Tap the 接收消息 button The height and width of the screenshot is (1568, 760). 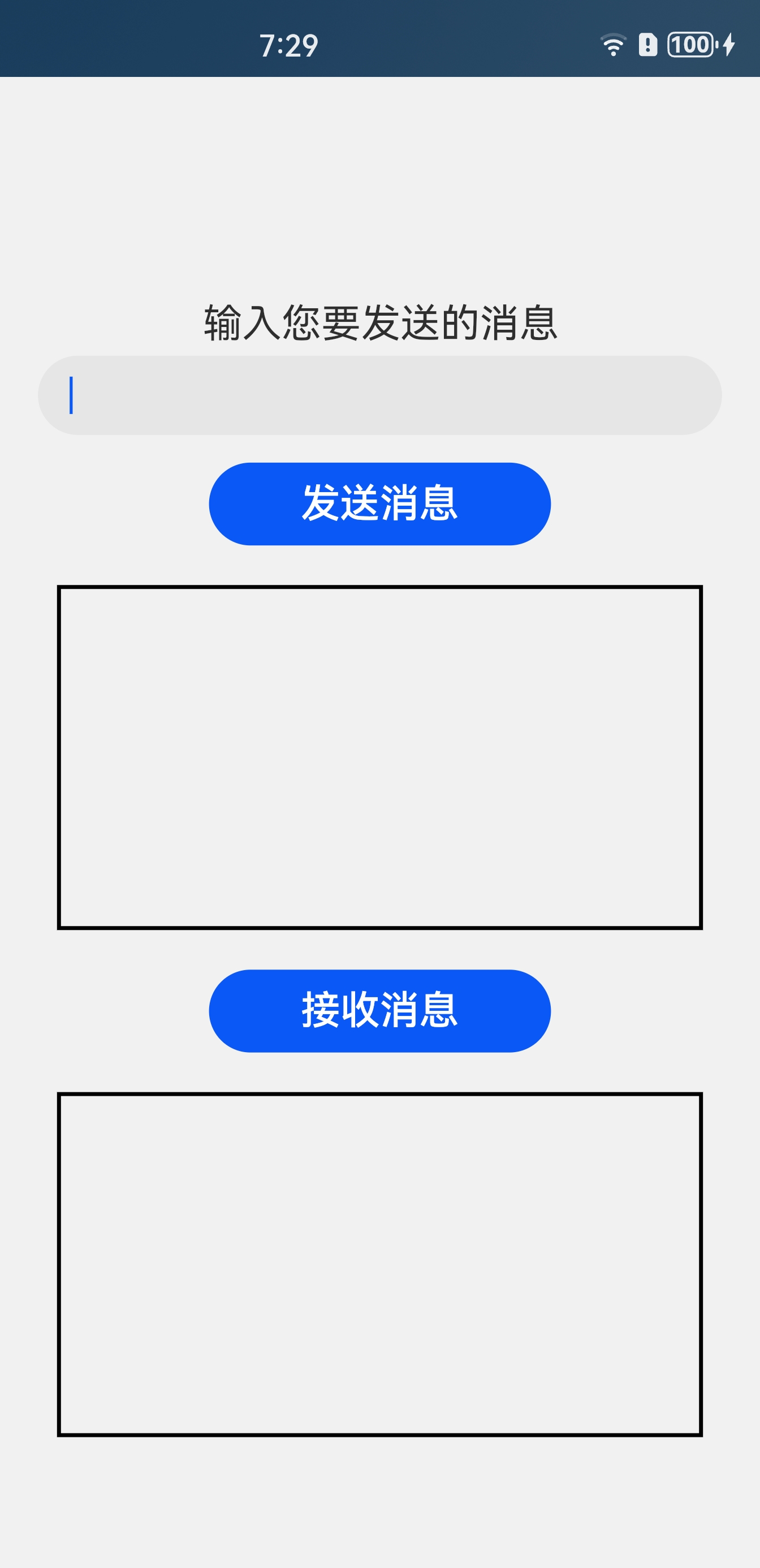click(x=379, y=1010)
